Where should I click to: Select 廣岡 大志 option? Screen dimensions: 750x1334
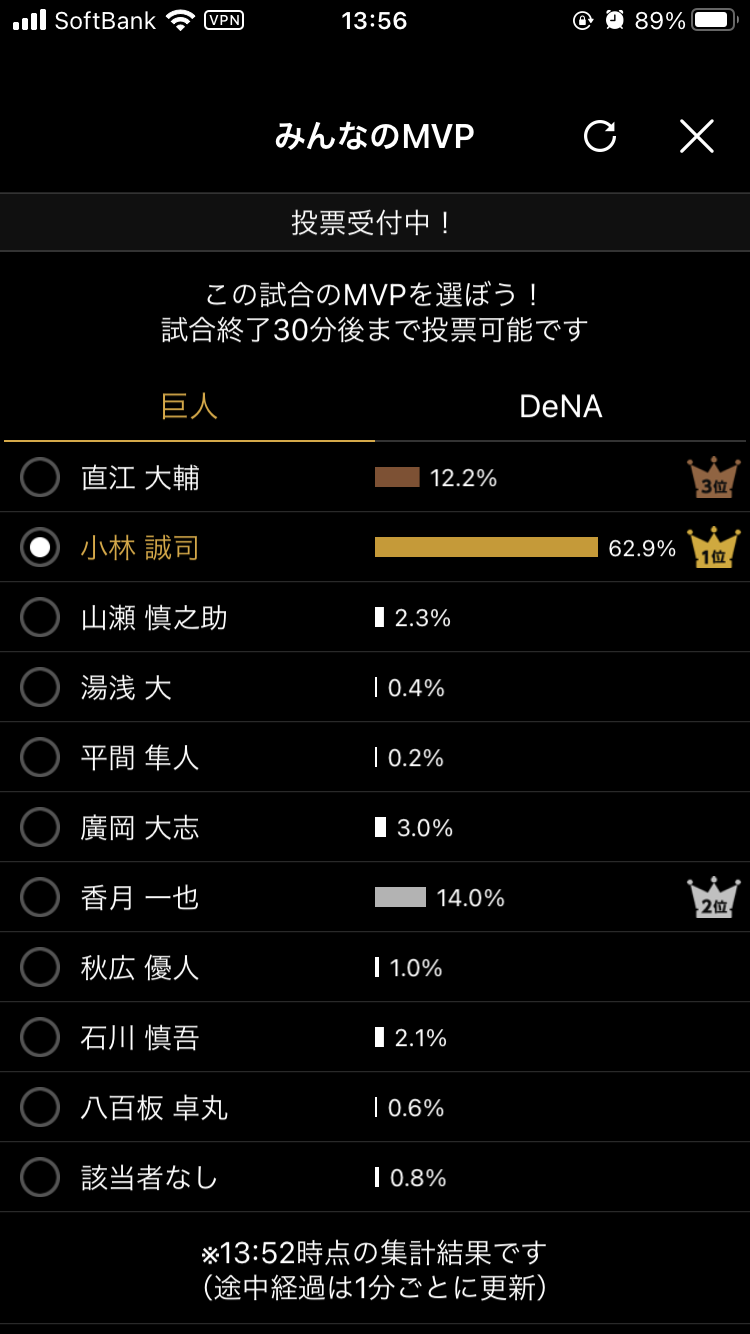point(40,828)
